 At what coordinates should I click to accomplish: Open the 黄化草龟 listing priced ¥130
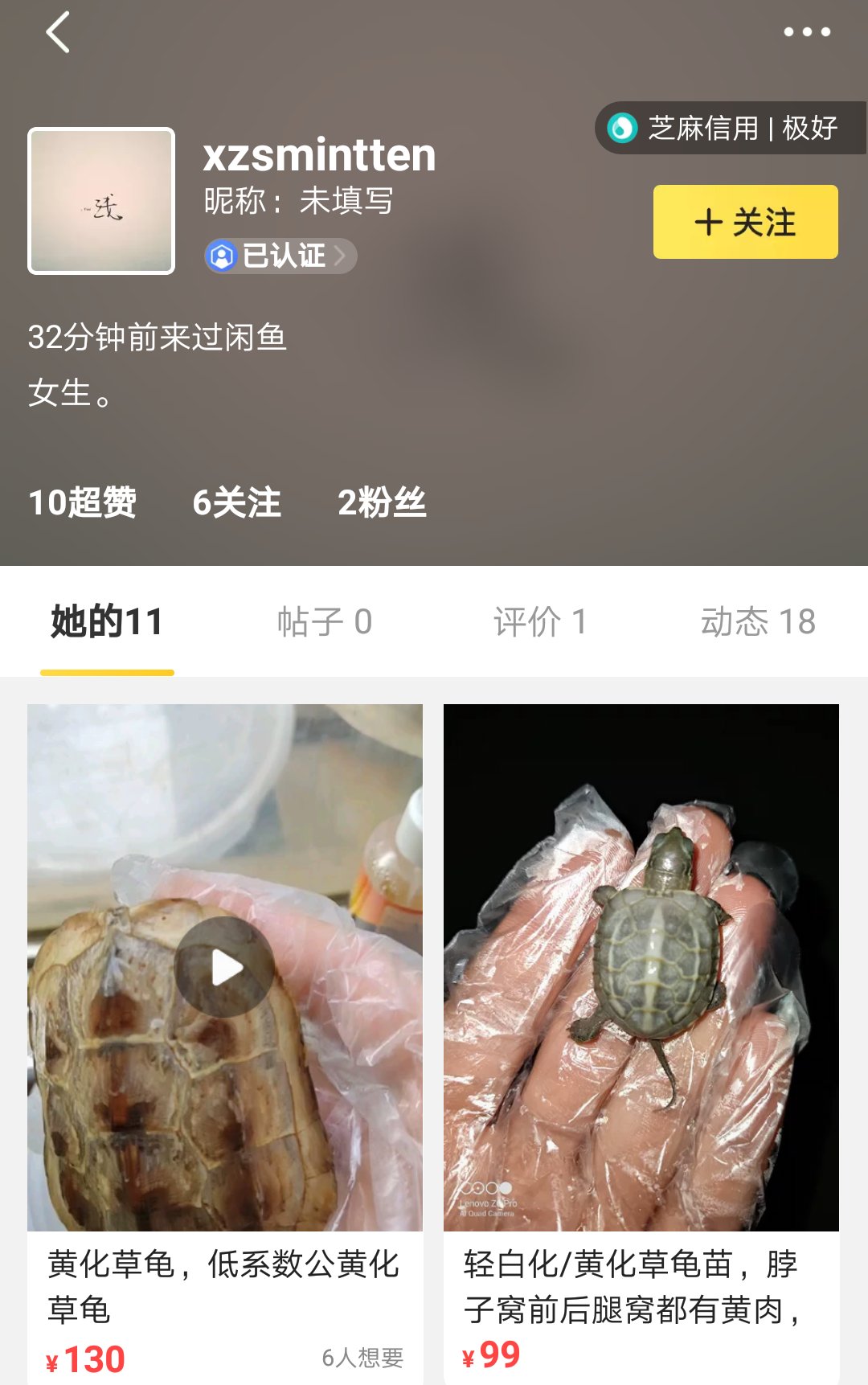(x=225, y=1043)
